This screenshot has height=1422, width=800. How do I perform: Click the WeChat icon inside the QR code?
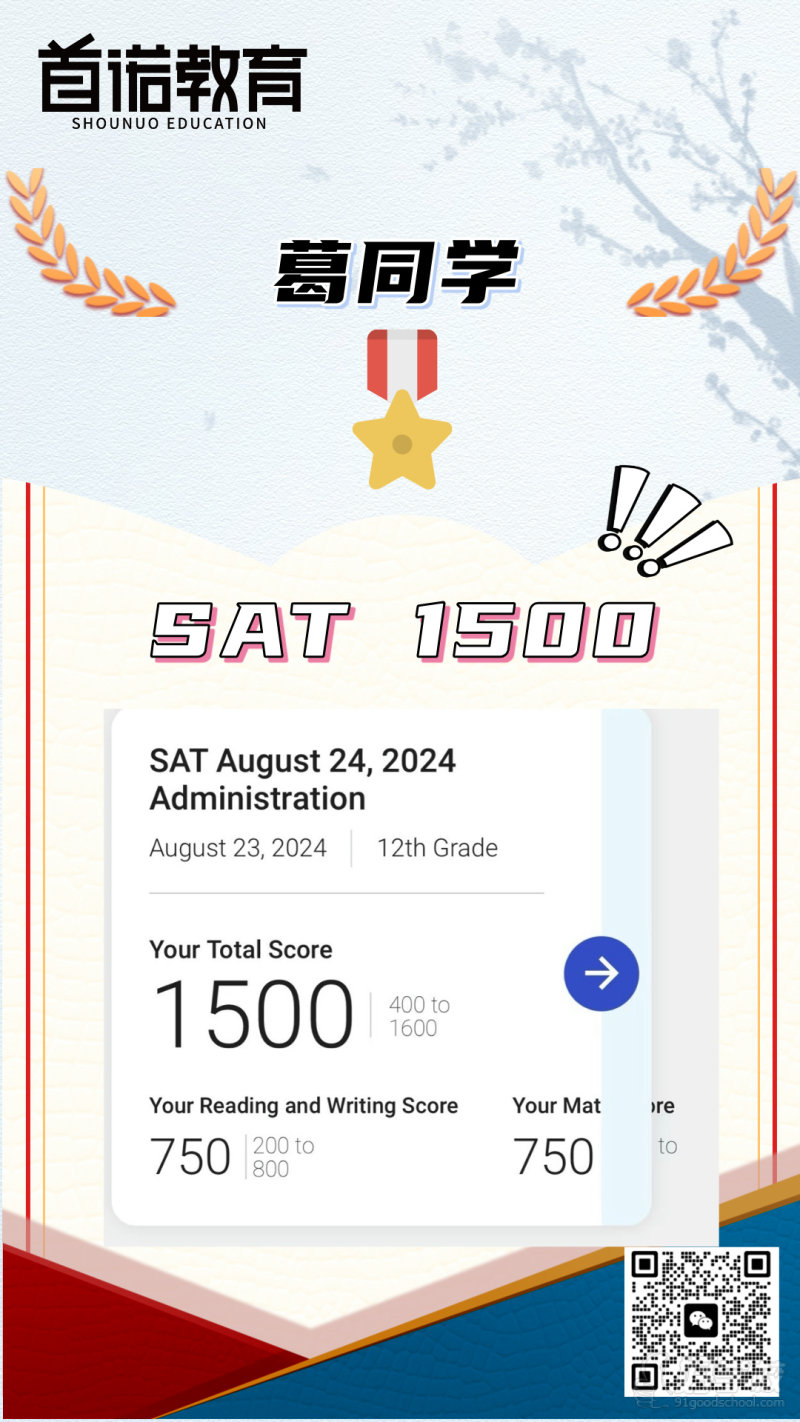[700, 1322]
